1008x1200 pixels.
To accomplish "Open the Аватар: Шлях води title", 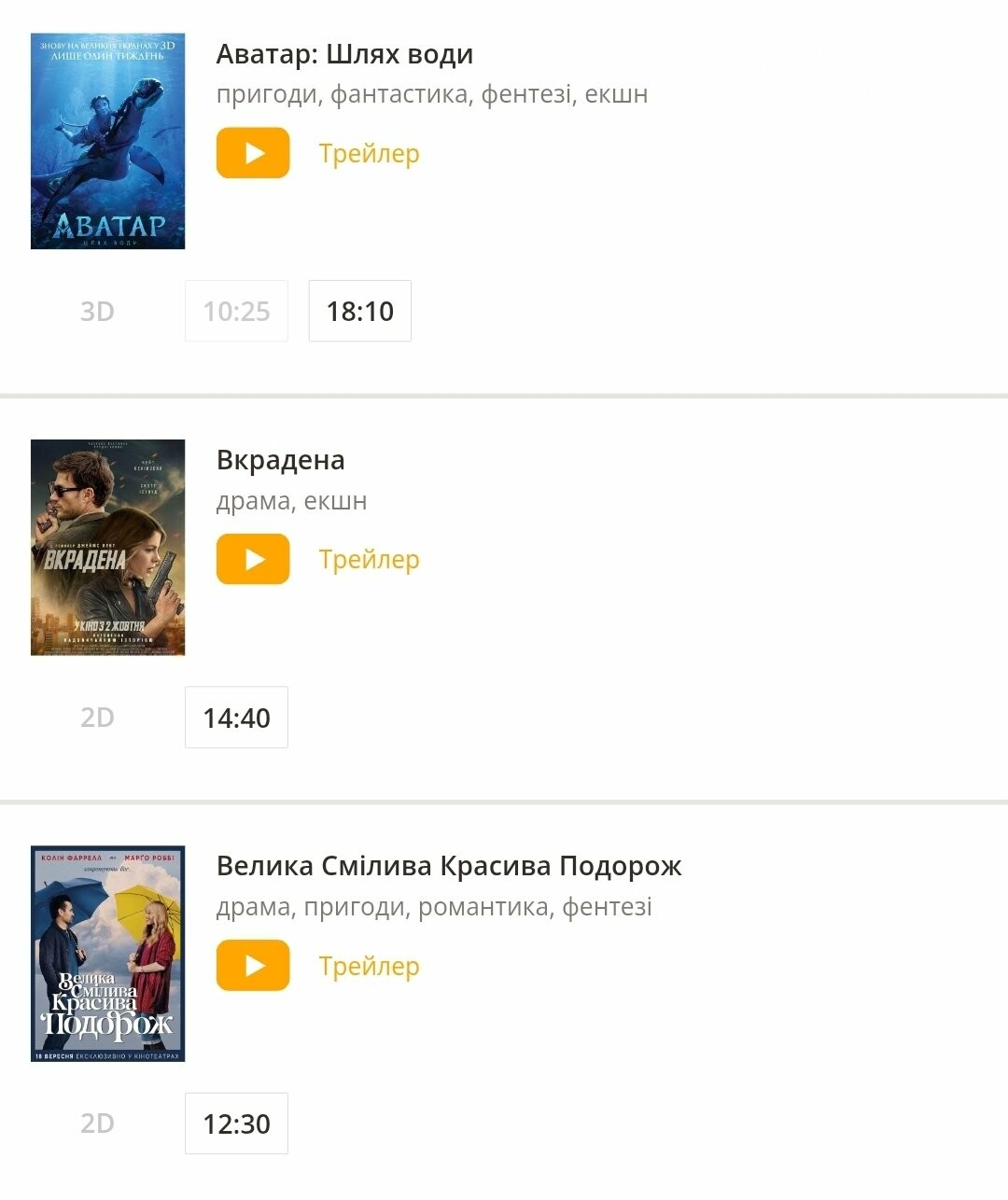I will point(344,54).
